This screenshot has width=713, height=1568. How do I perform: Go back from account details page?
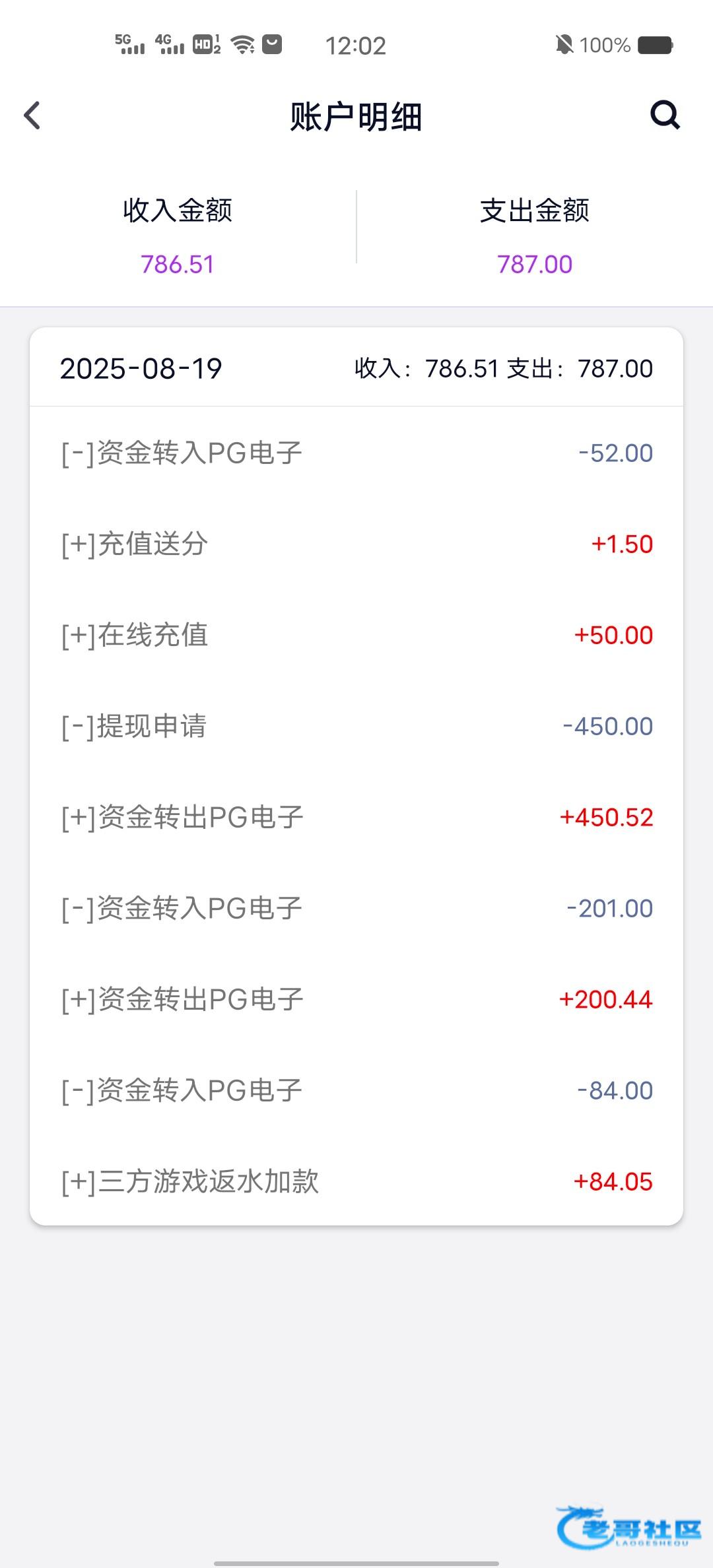32,115
